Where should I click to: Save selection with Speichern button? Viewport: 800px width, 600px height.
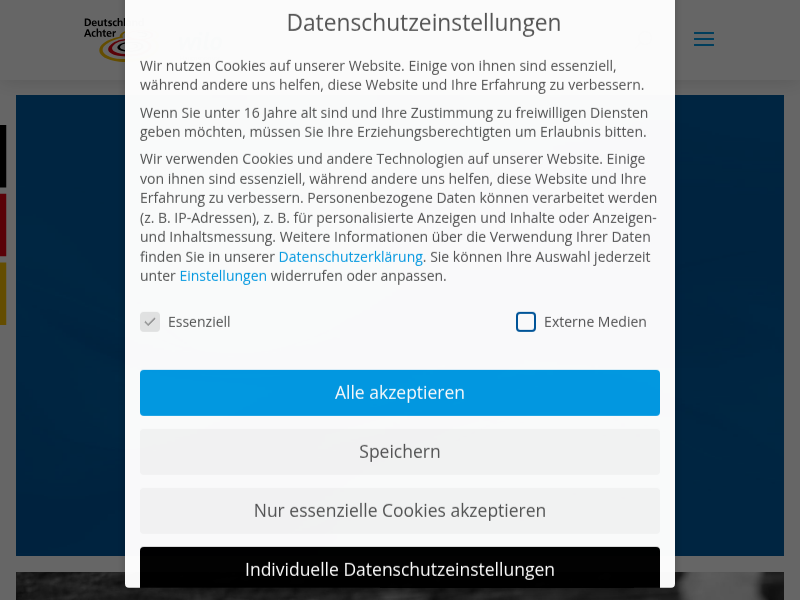tap(400, 452)
